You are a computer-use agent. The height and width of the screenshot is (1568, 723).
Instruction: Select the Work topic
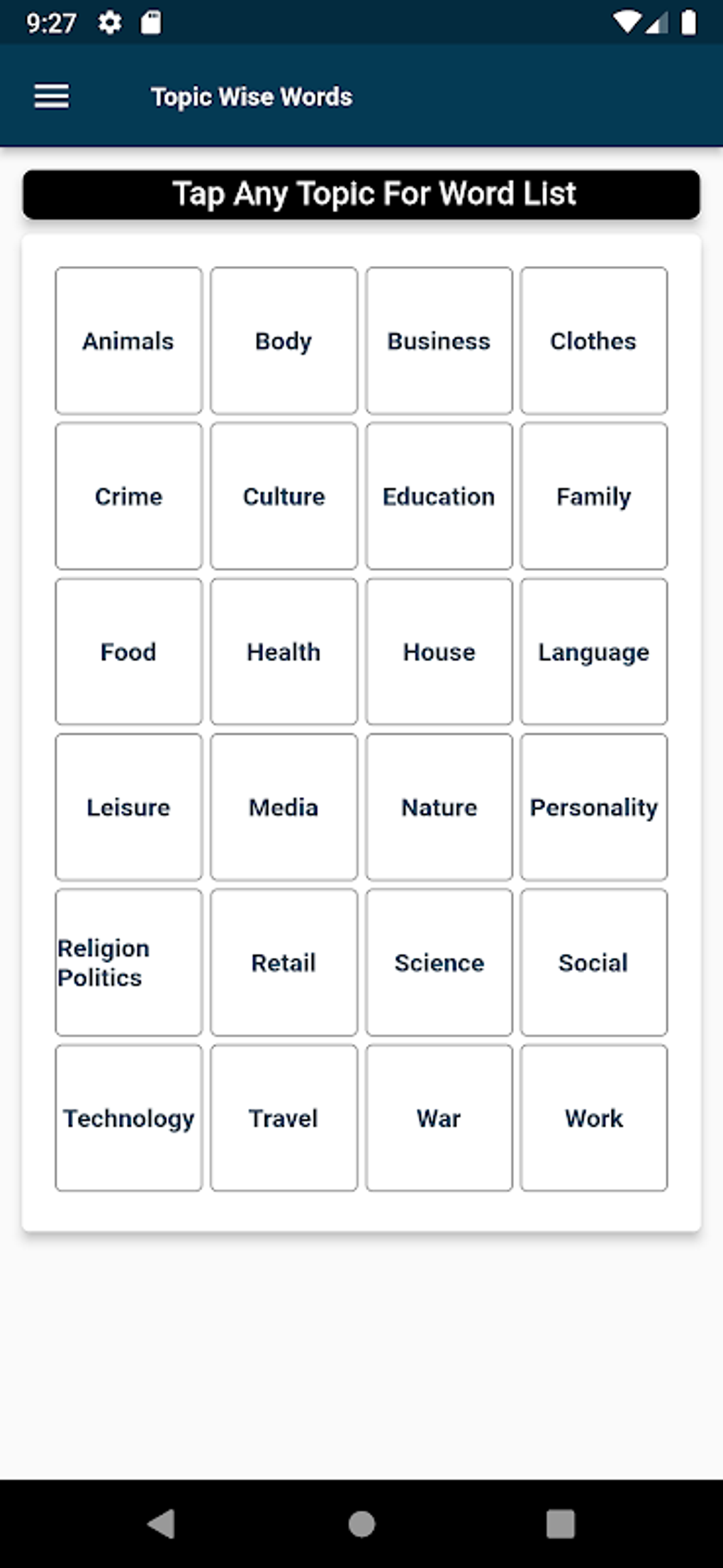click(x=593, y=1118)
